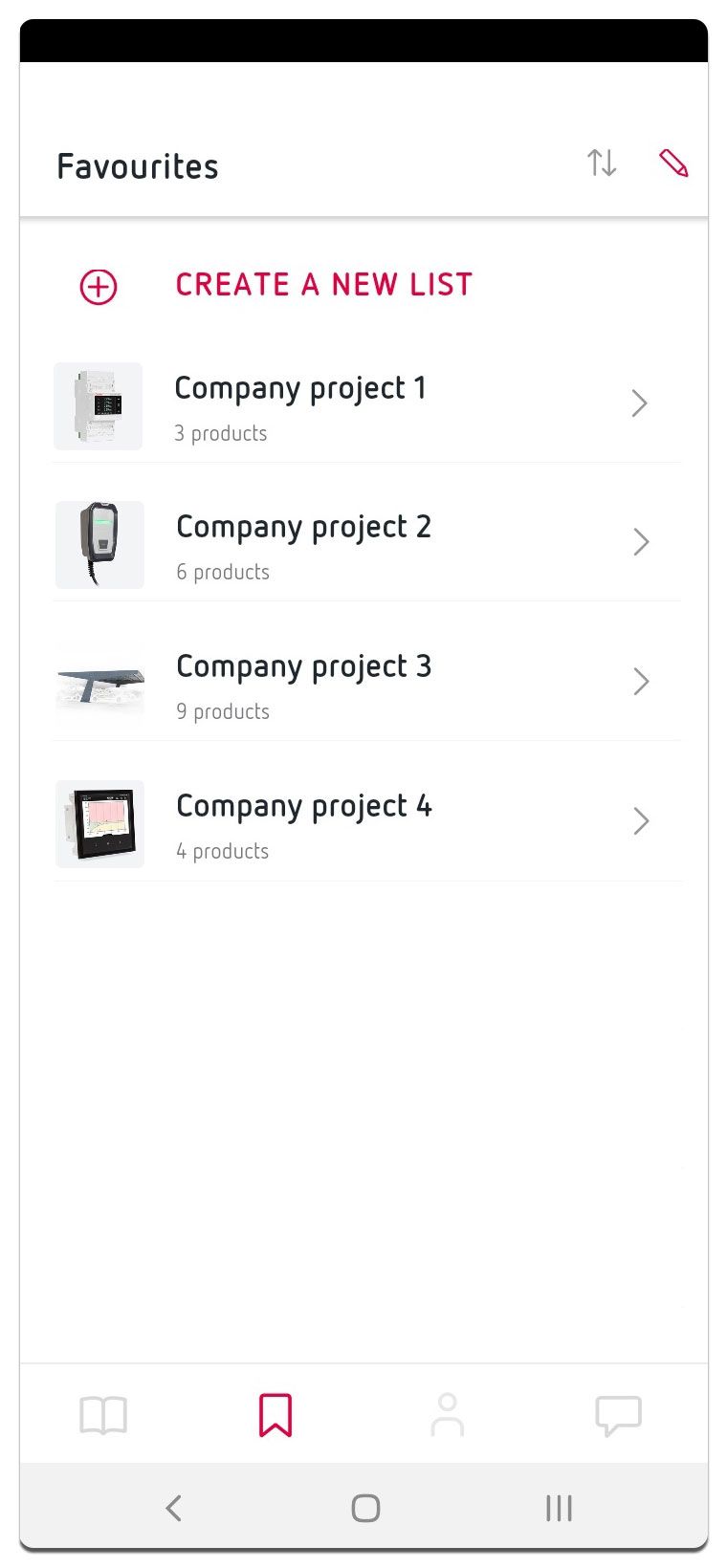This screenshot has width=727, height=1568.
Task: Tap CREATE A NEW LIST
Action: (x=322, y=284)
